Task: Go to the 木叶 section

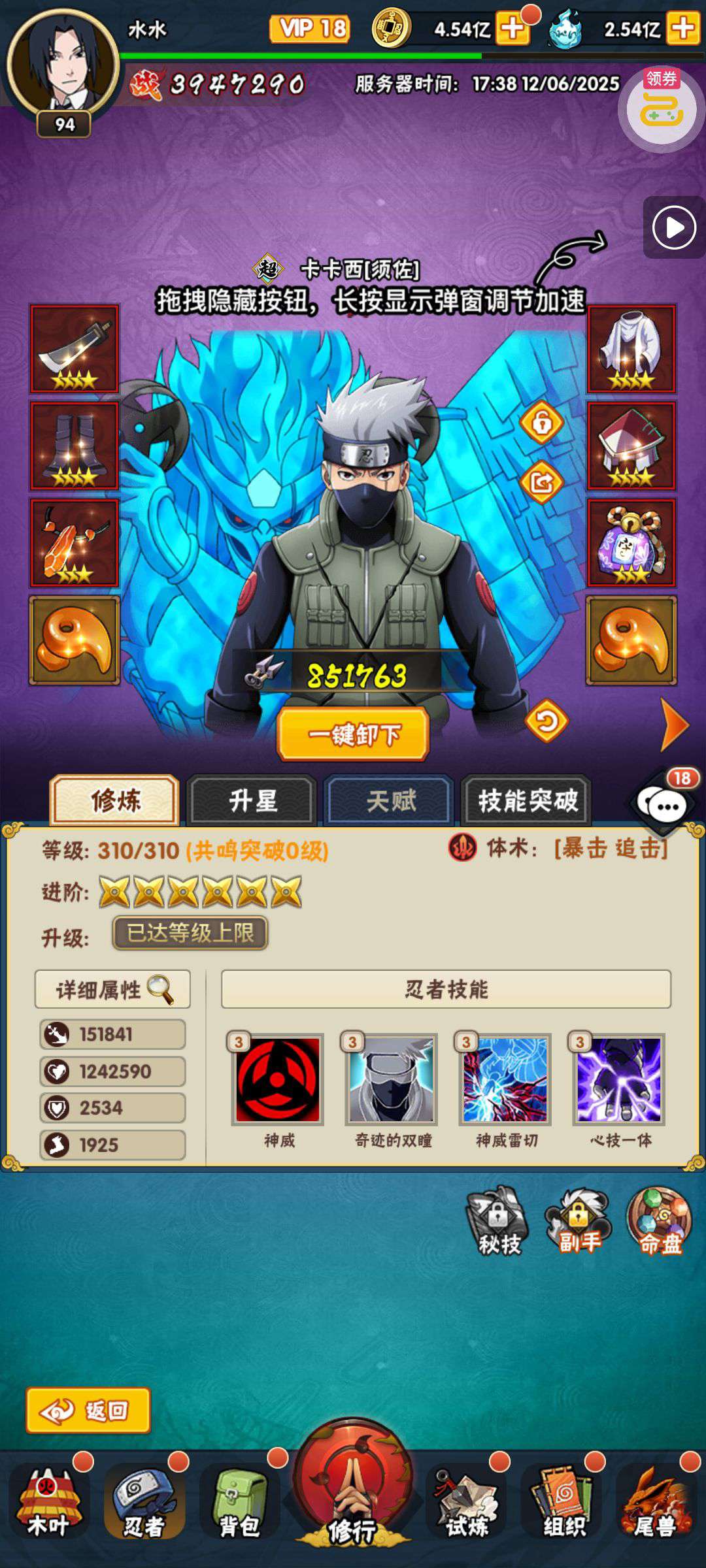Action: coord(48,1503)
